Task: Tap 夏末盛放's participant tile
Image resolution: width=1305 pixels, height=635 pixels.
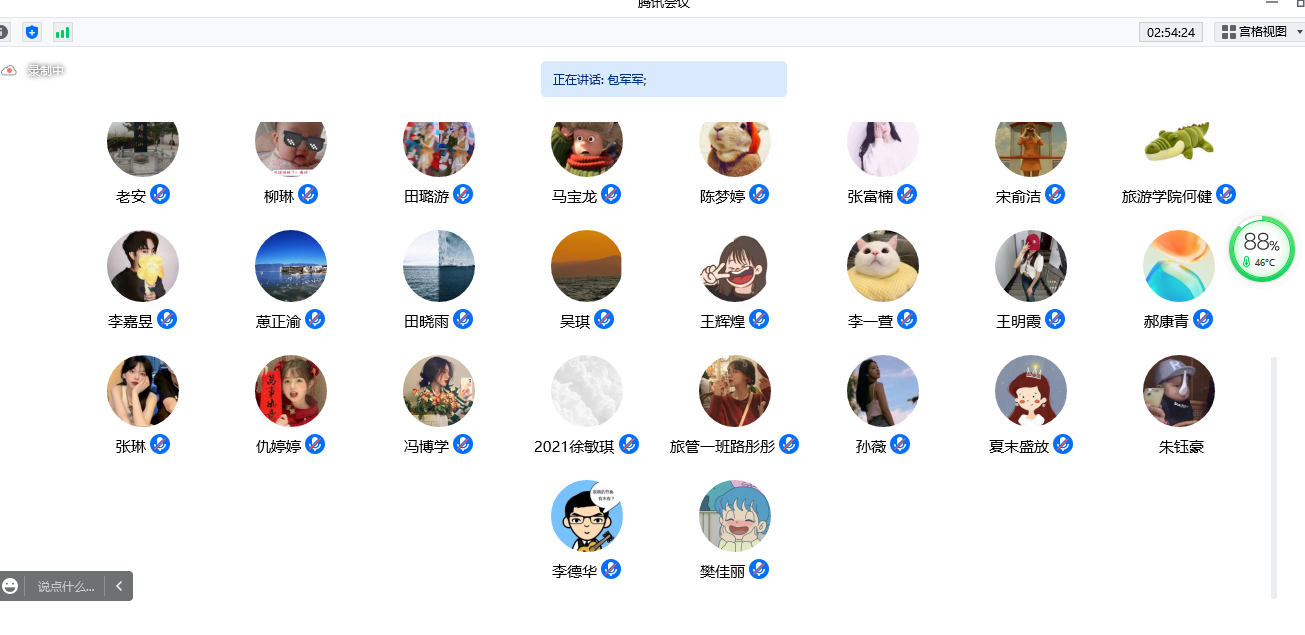Action: 1030,391
